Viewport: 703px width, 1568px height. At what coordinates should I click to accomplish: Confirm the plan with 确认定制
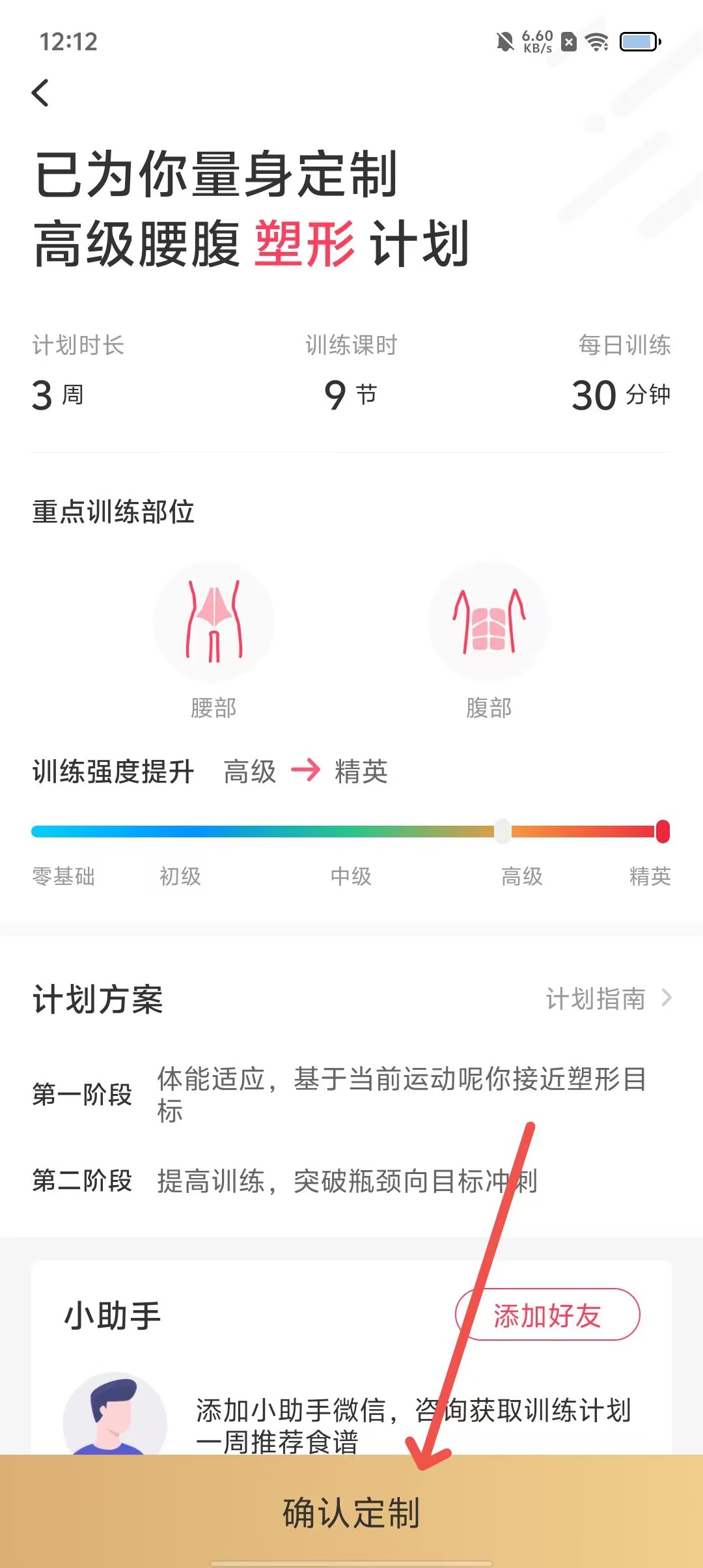click(351, 1512)
